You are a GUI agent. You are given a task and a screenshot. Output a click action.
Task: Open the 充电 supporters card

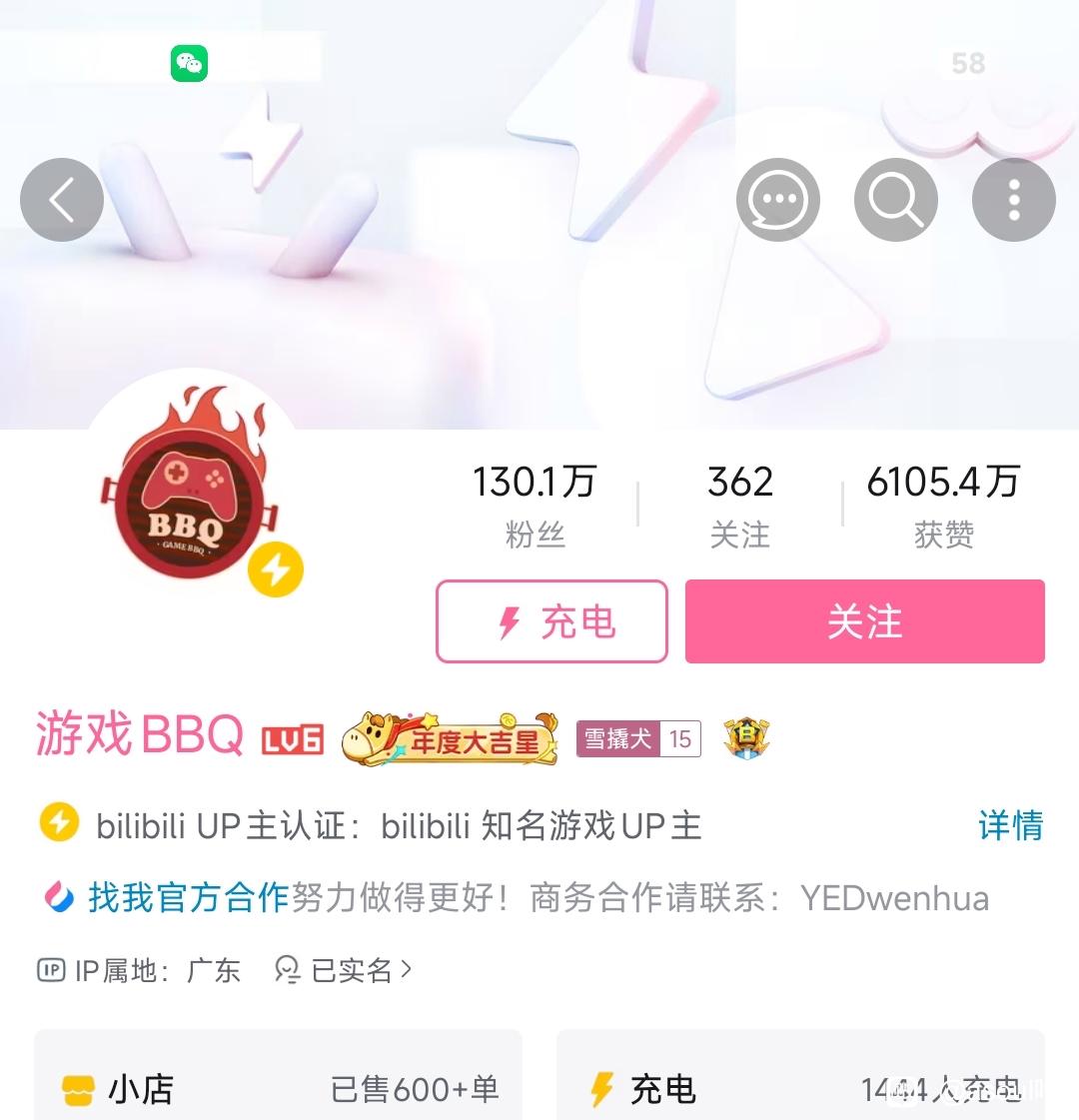(799, 1087)
